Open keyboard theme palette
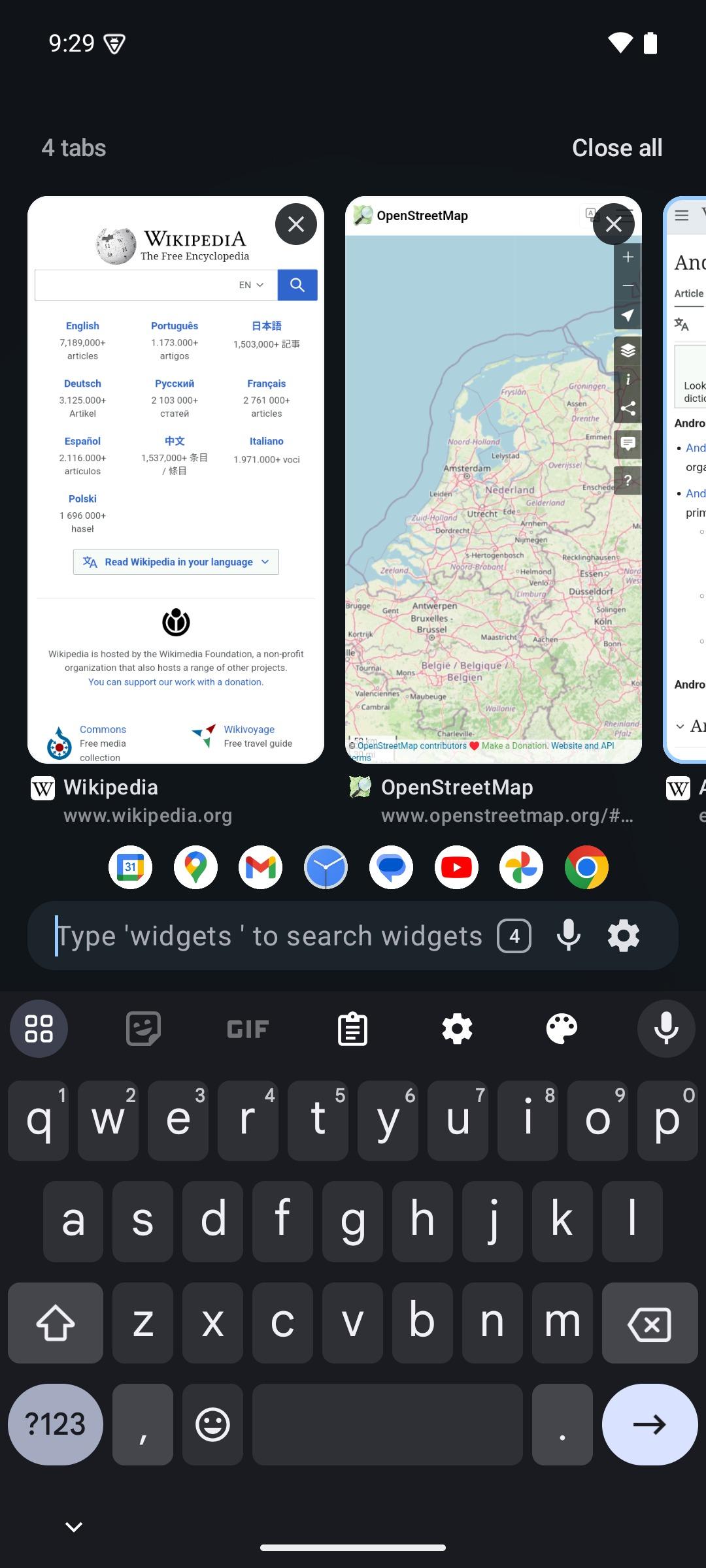The width and height of the screenshot is (706, 1568). click(x=562, y=1029)
